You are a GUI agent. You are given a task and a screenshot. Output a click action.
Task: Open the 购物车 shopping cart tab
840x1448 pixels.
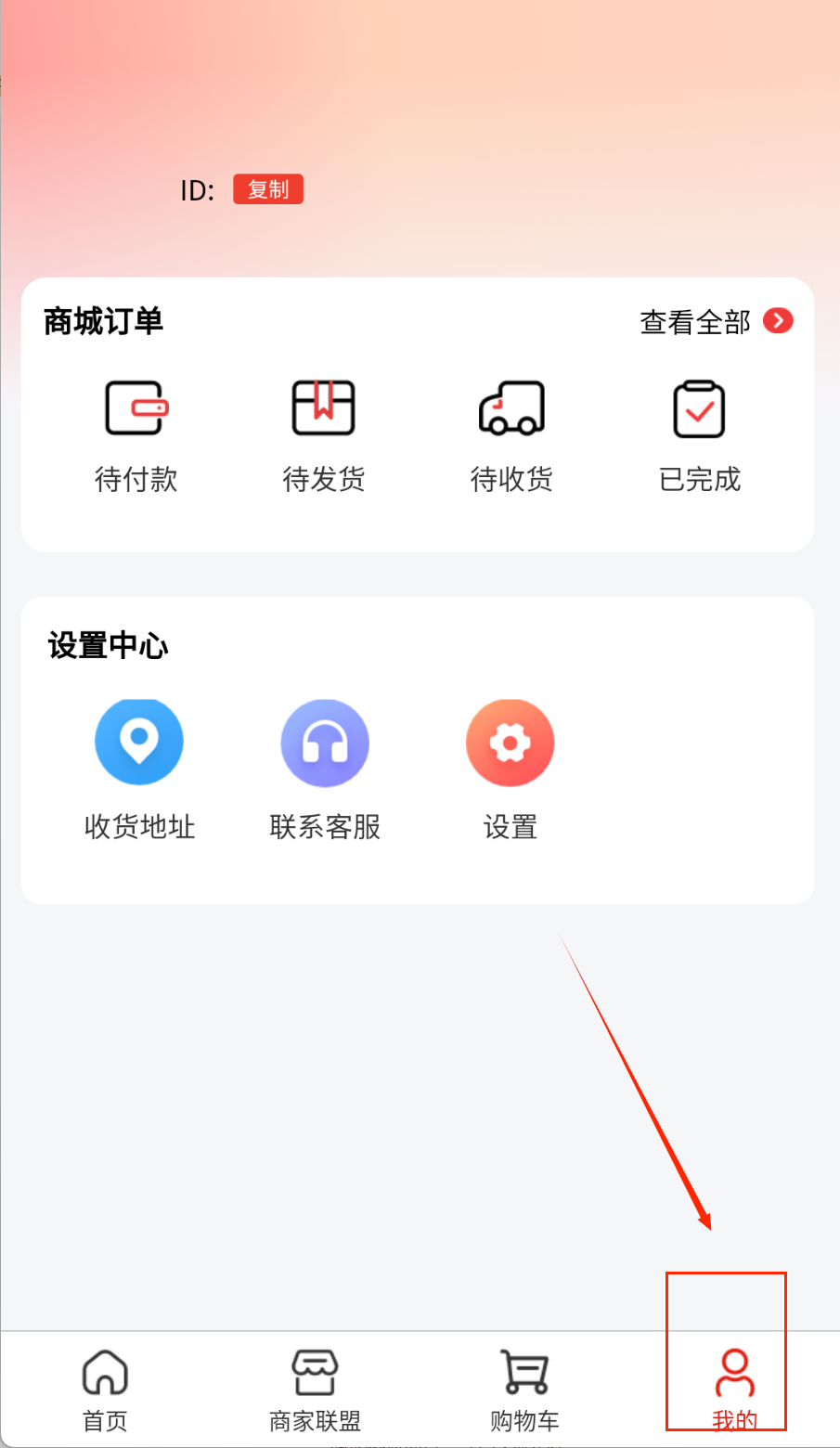(x=524, y=1390)
